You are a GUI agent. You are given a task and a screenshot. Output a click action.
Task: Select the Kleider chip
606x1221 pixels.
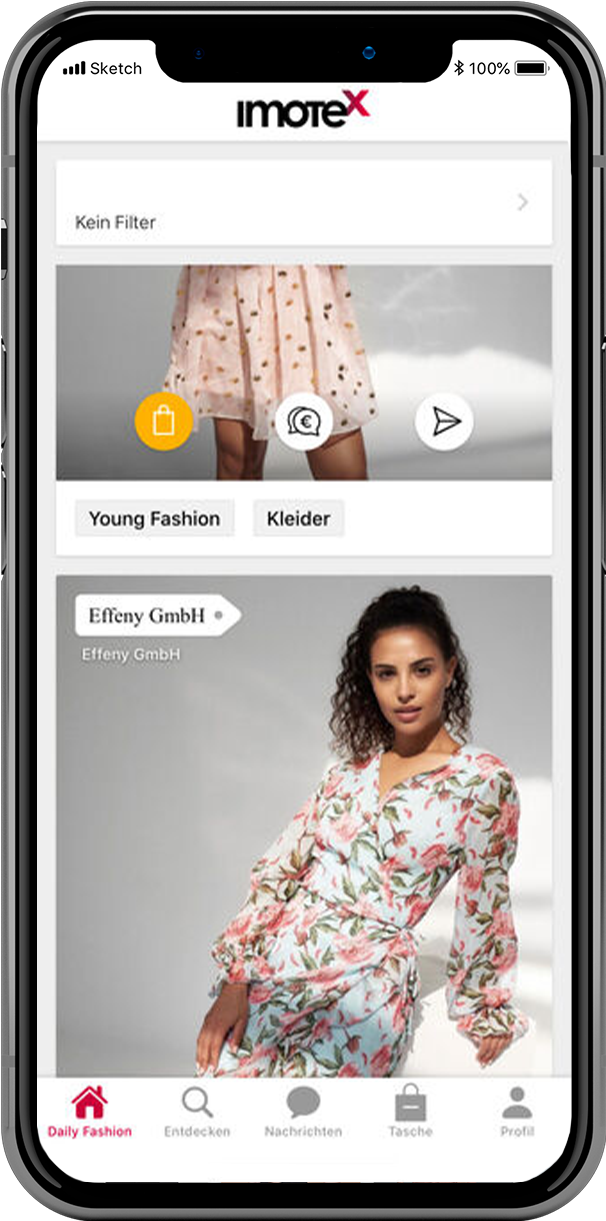tap(298, 519)
